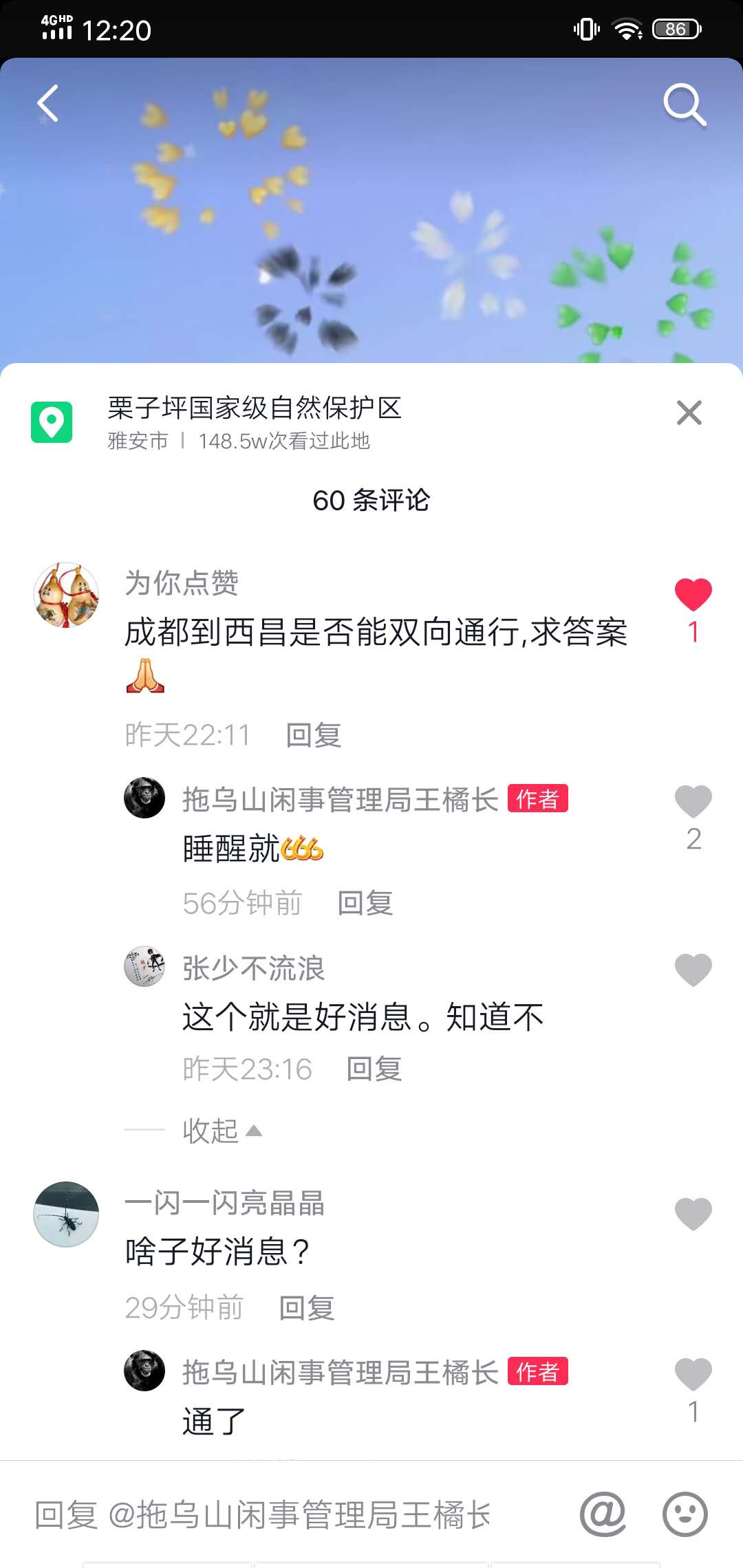This screenshot has width=743, height=1568.
Task: Open the 栗子坪国家级自然保护区 location page
Action: pos(255,408)
